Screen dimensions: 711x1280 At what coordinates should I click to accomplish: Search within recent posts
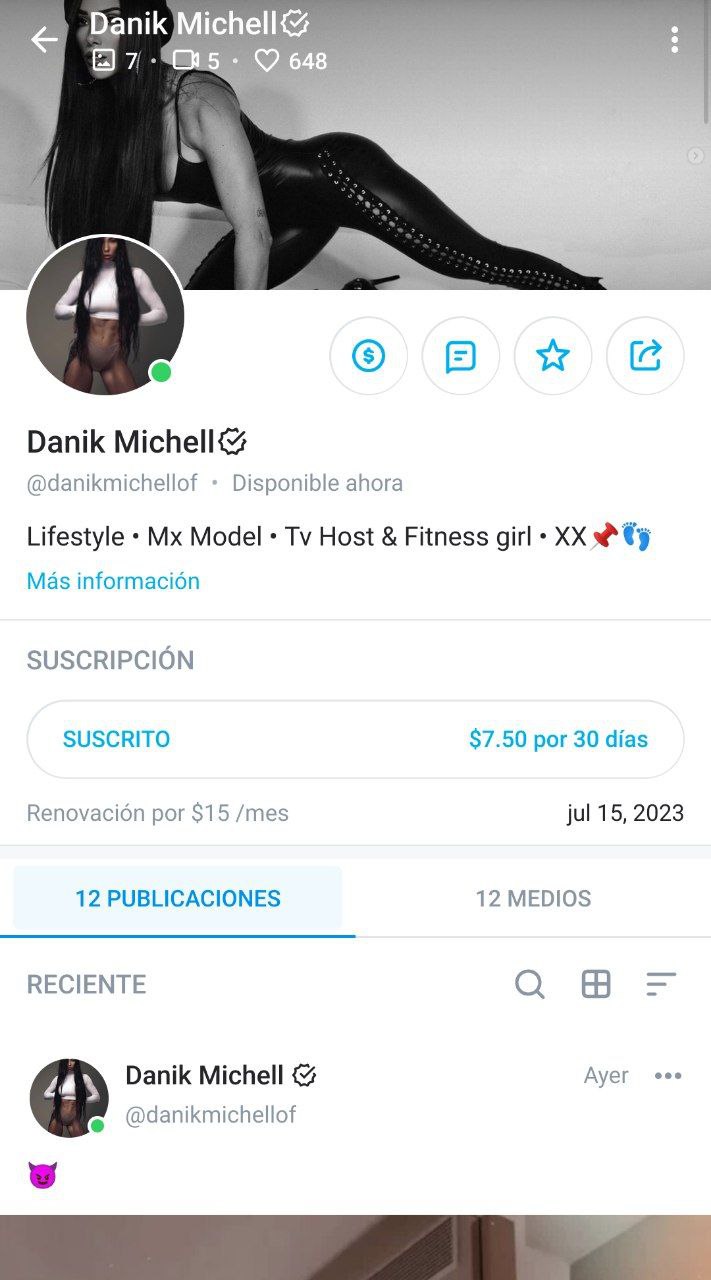coord(530,985)
